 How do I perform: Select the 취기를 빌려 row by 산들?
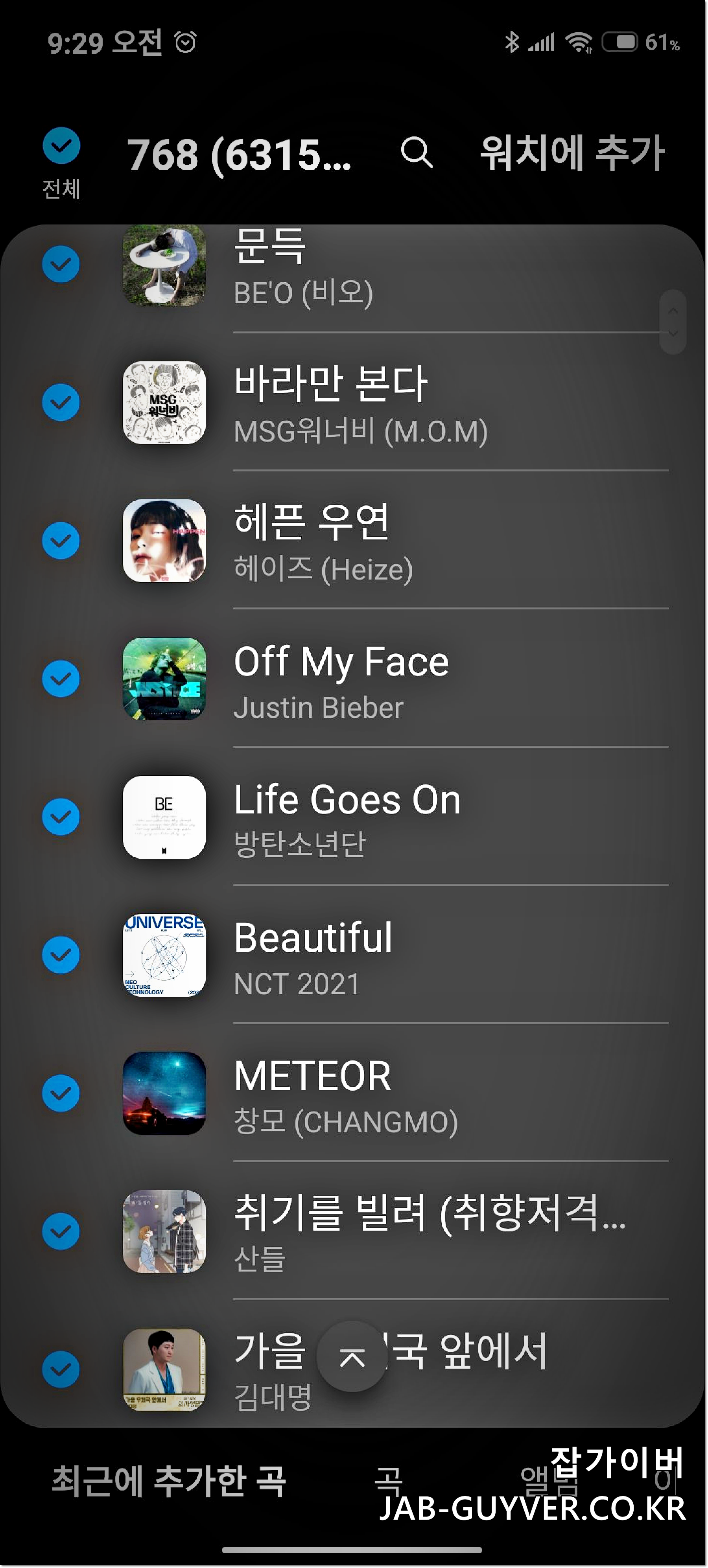pos(390,1231)
